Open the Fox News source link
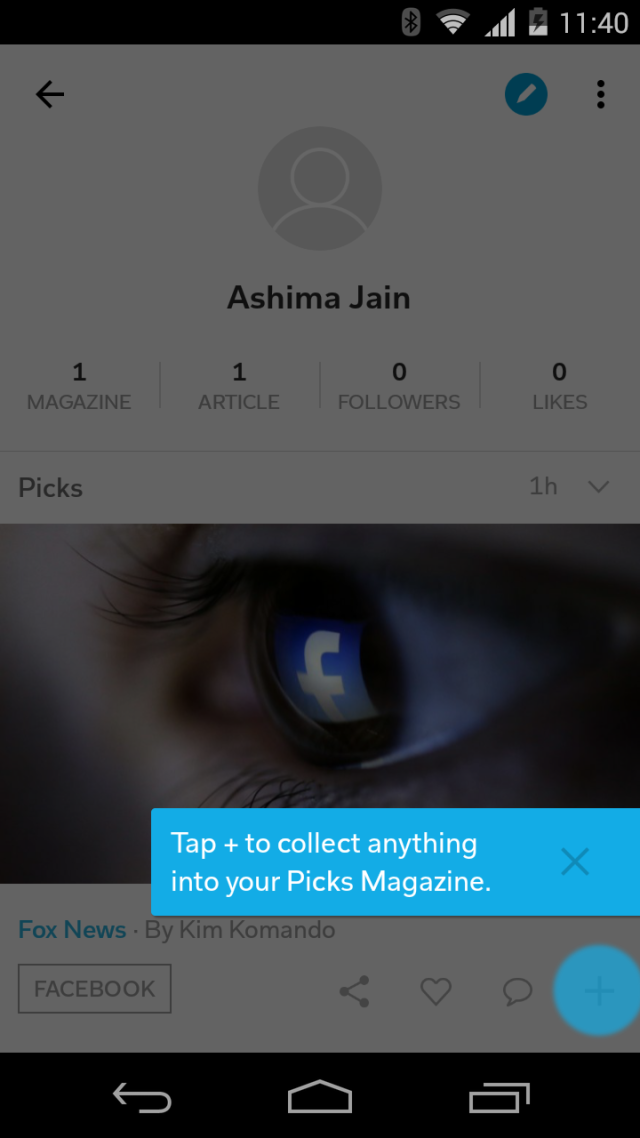Viewport: 640px width, 1138px height. [x=72, y=930]
